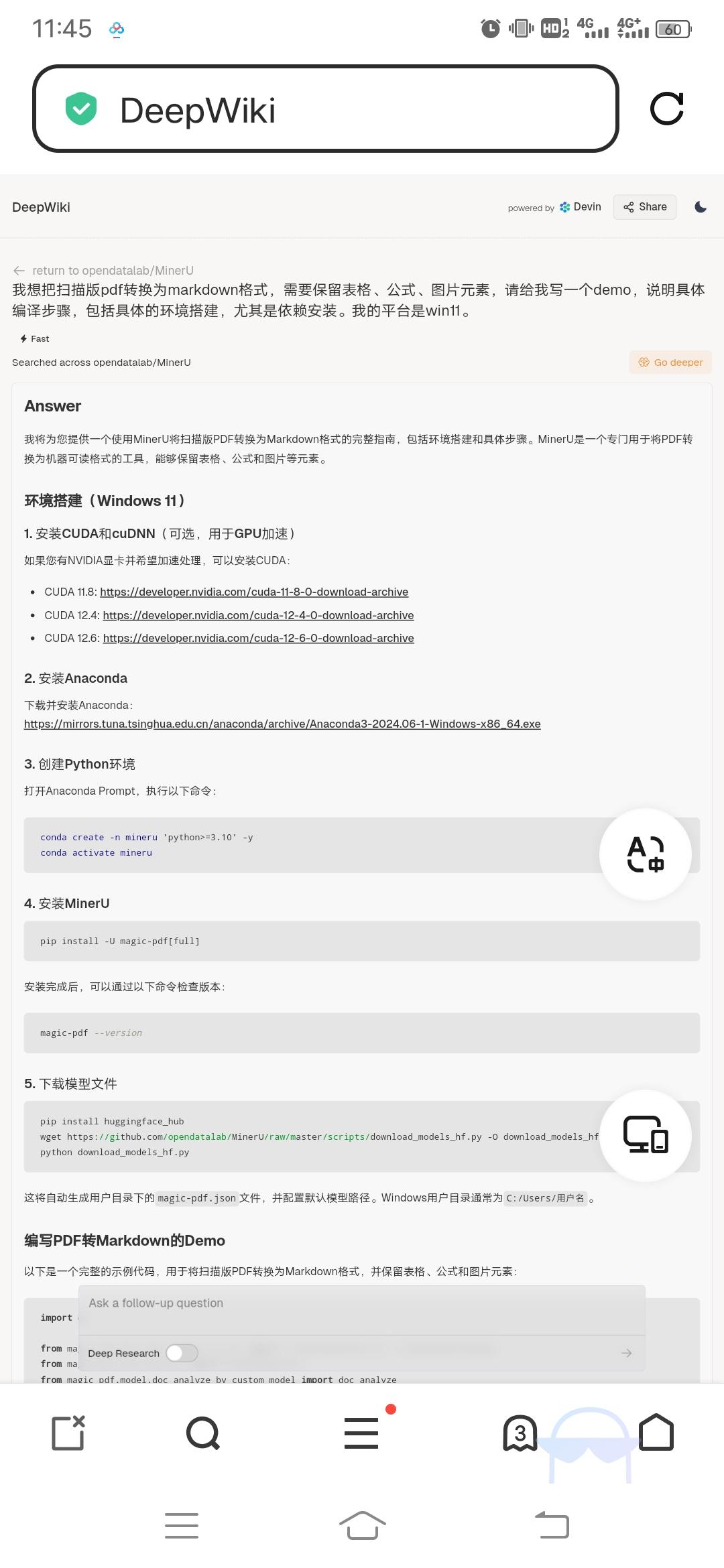Tap the Share button

tap(644, 207)
